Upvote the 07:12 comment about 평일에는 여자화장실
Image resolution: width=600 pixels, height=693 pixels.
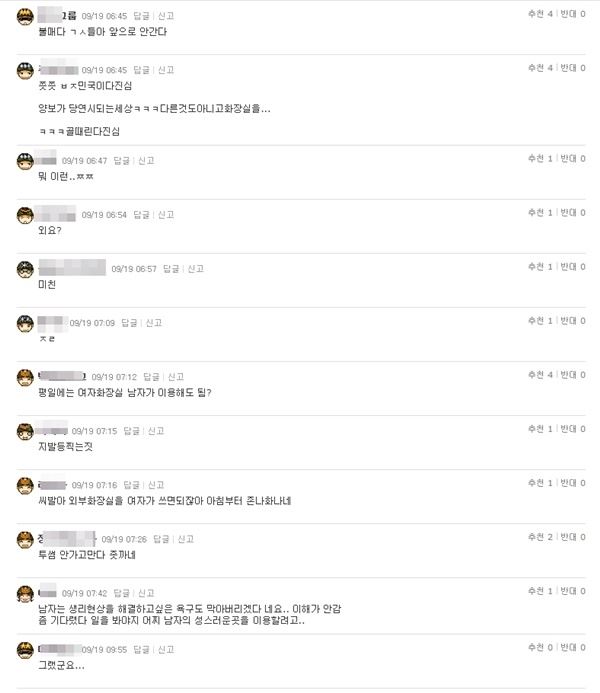pos(540,375)
